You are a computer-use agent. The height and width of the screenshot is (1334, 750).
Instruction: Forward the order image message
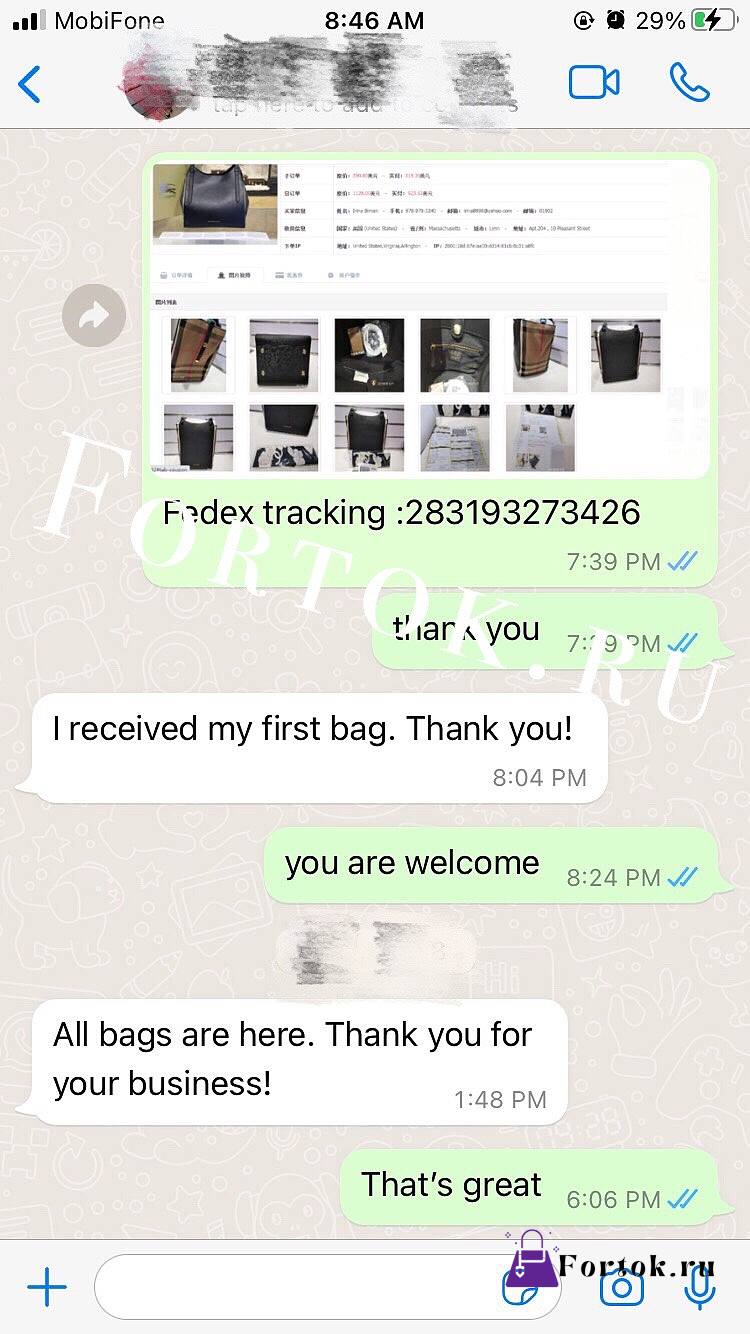(94, 317)
